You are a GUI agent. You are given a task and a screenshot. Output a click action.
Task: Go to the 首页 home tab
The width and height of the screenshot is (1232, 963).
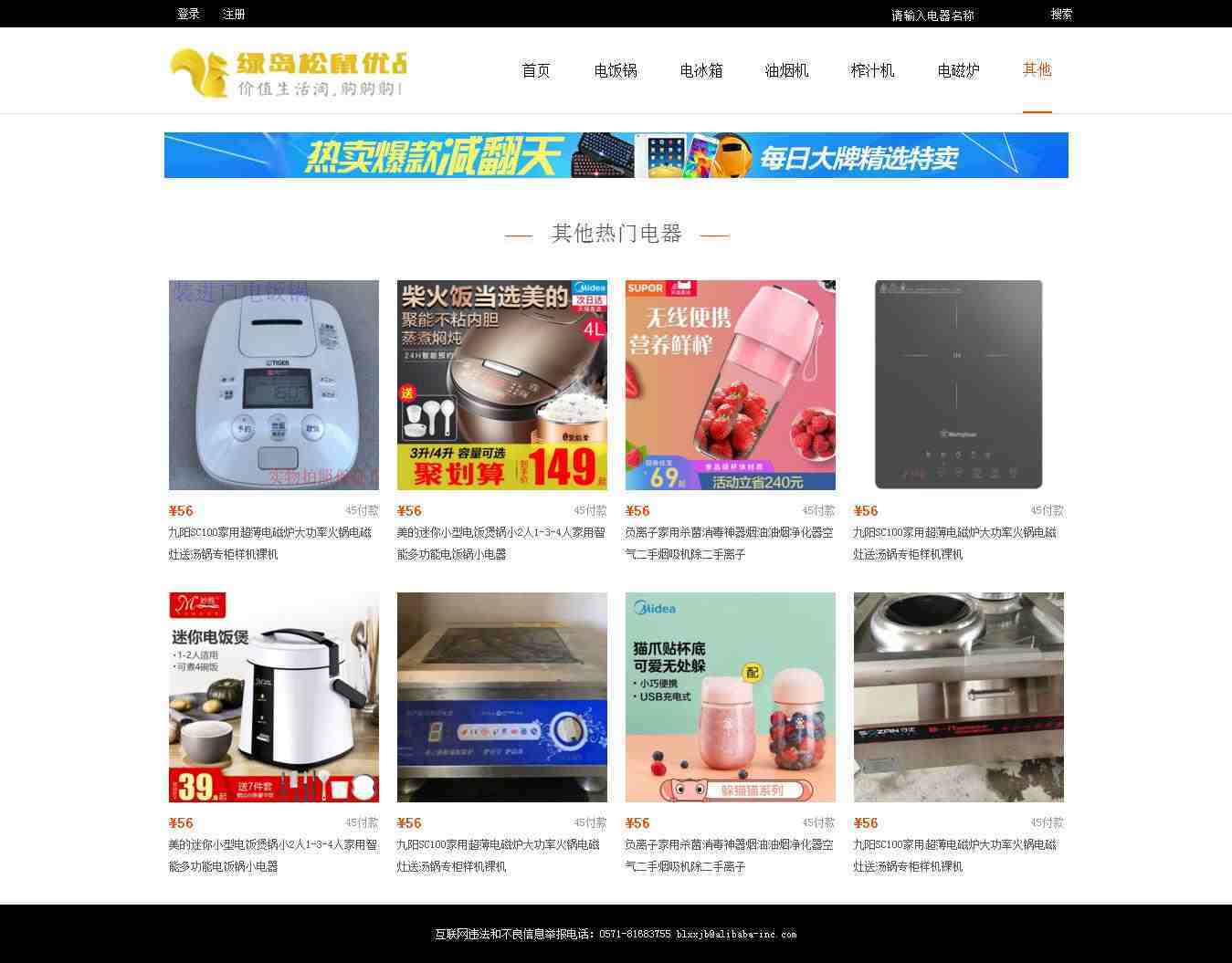point(536,70)
